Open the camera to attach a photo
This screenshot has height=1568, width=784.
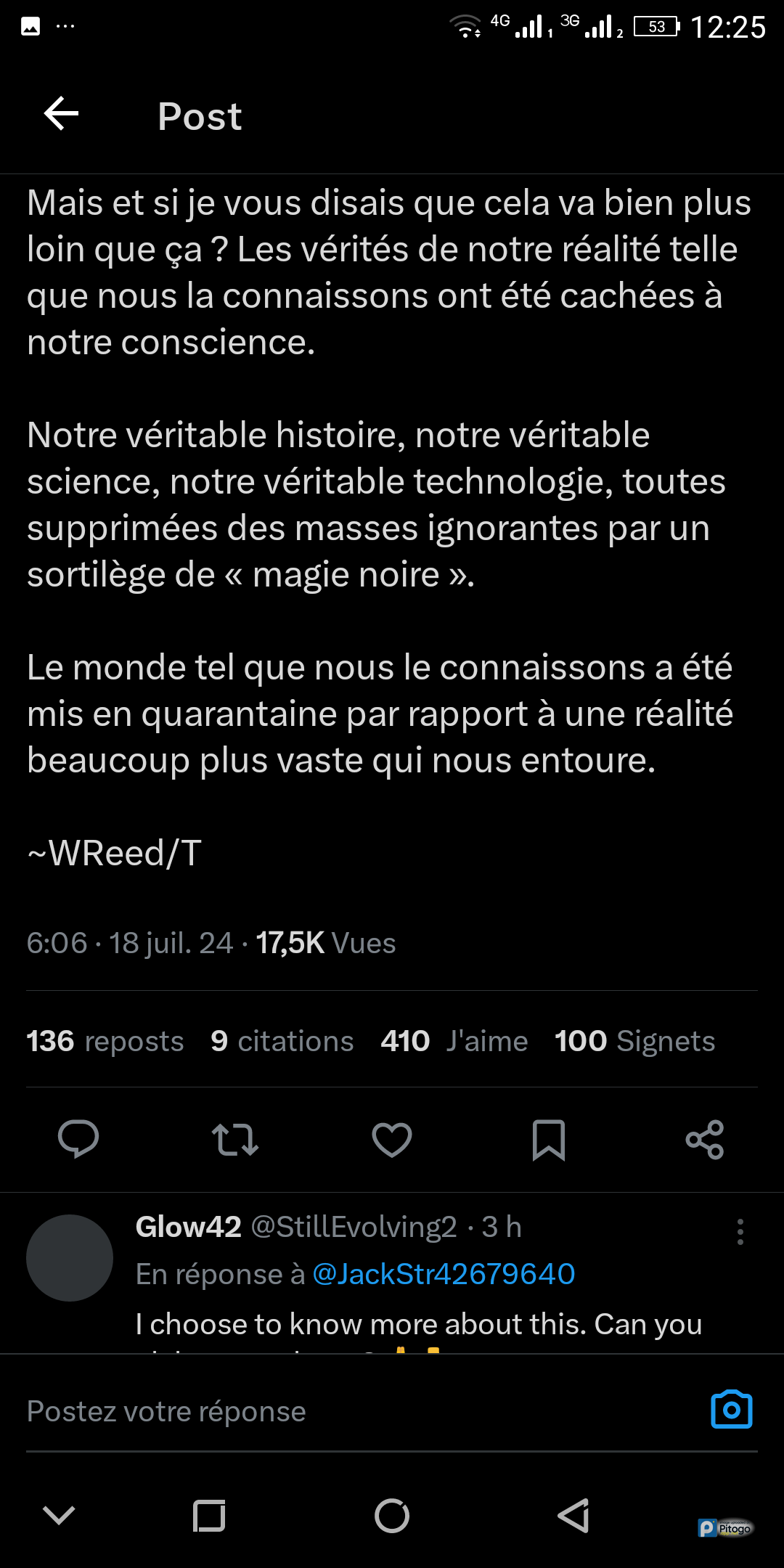pyautogui.click(x=731, y=1410)
